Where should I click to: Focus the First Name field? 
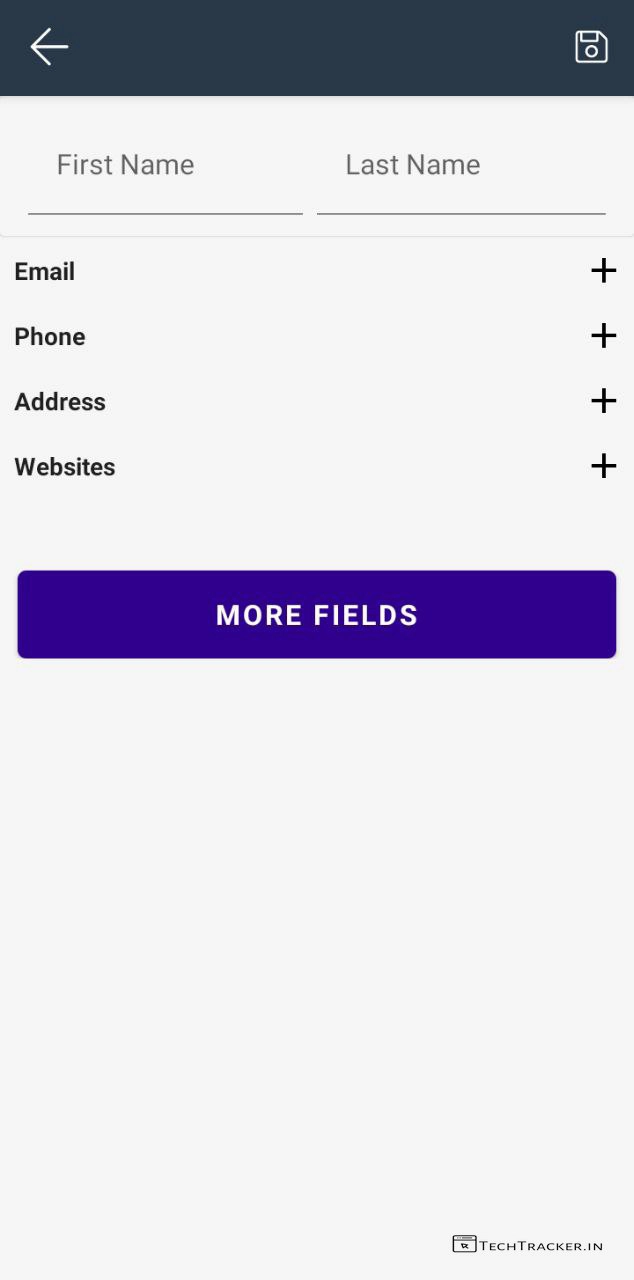[165, 166]
